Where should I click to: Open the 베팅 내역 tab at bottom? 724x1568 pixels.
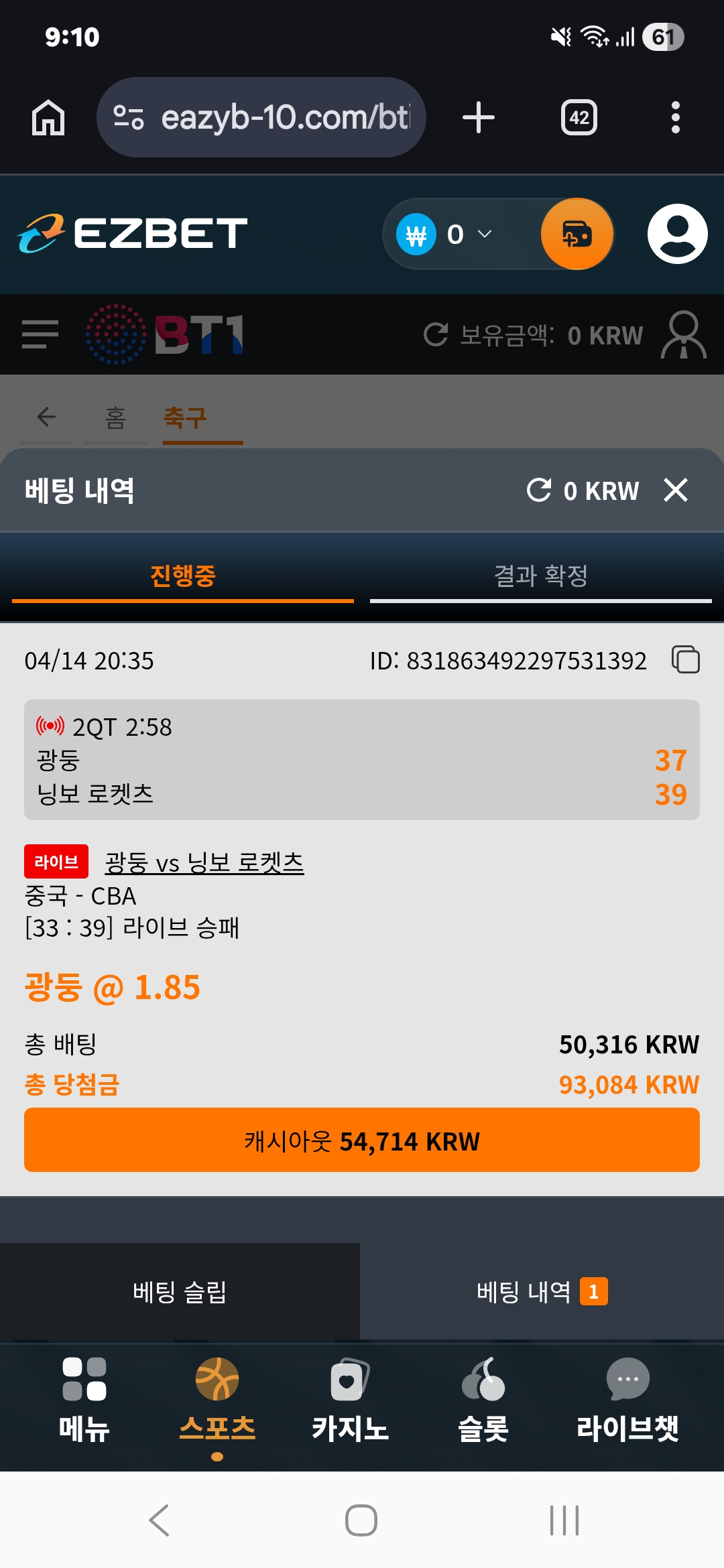point(542,1291)
